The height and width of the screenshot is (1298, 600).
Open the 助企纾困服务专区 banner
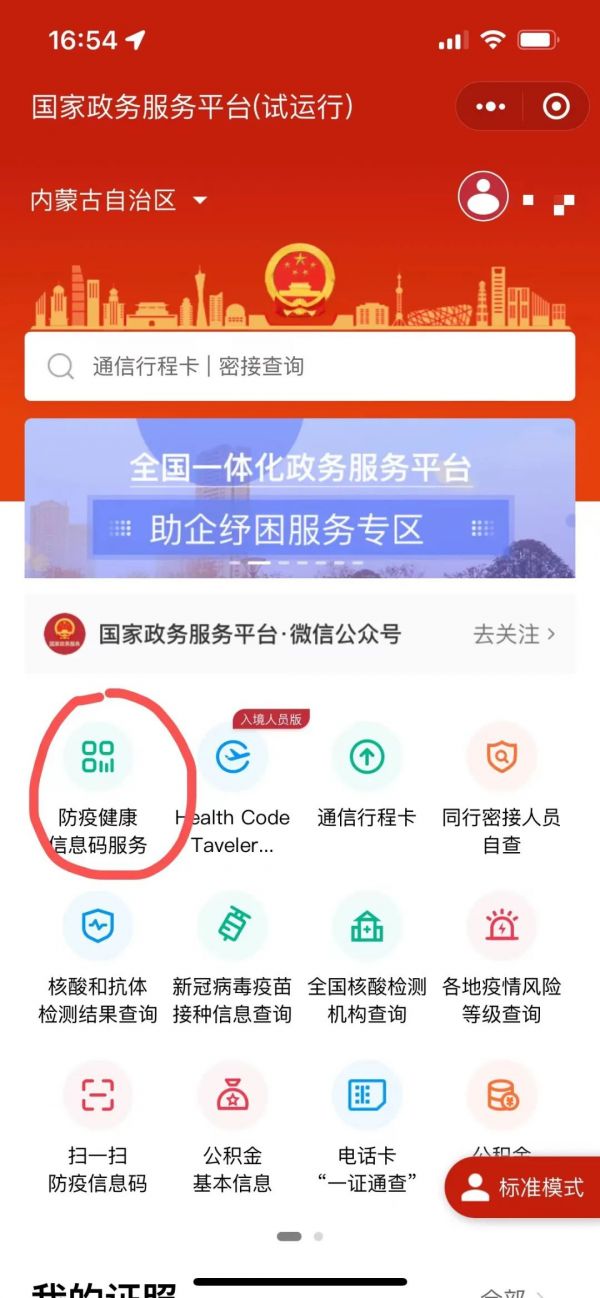[x=300, y=498]
